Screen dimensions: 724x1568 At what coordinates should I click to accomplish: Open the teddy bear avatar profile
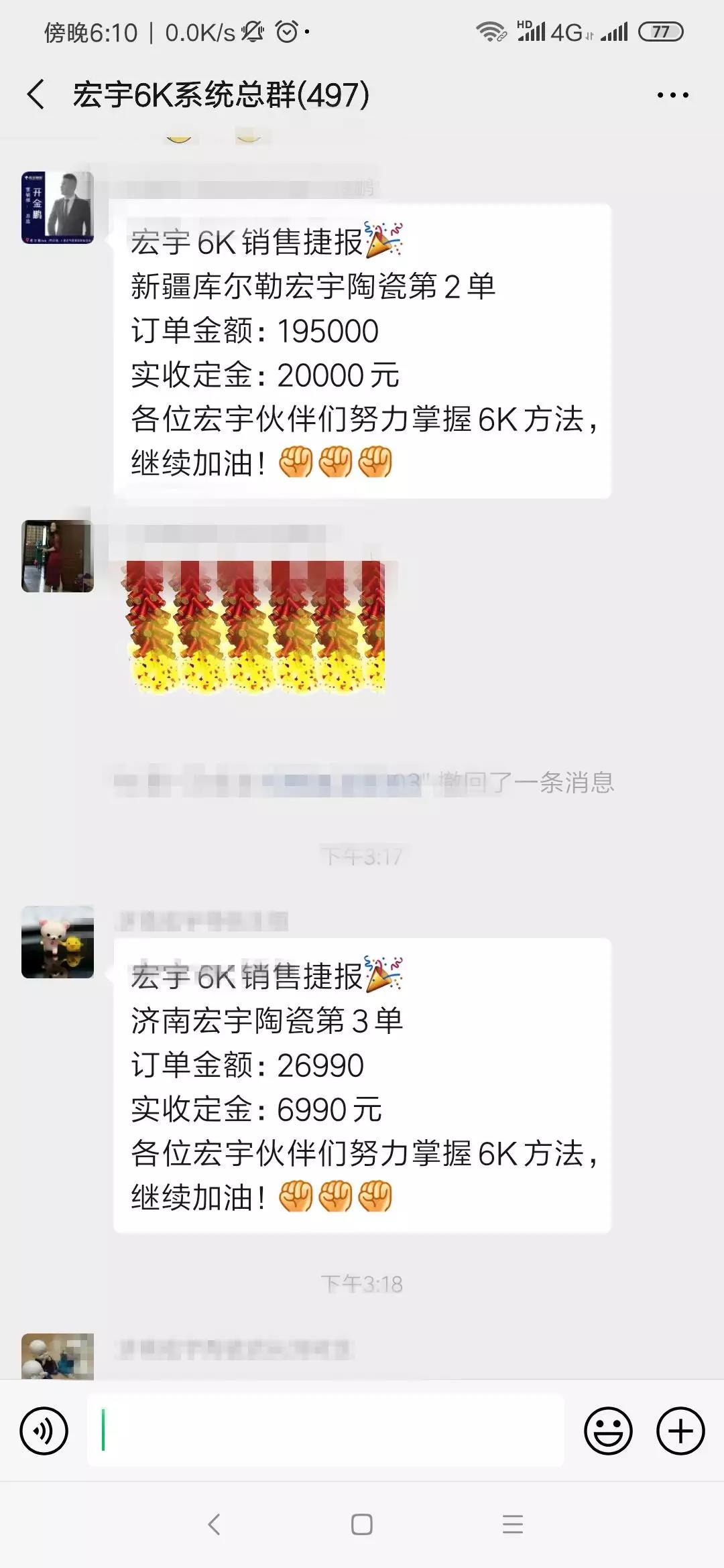click(x=58, y=941)
